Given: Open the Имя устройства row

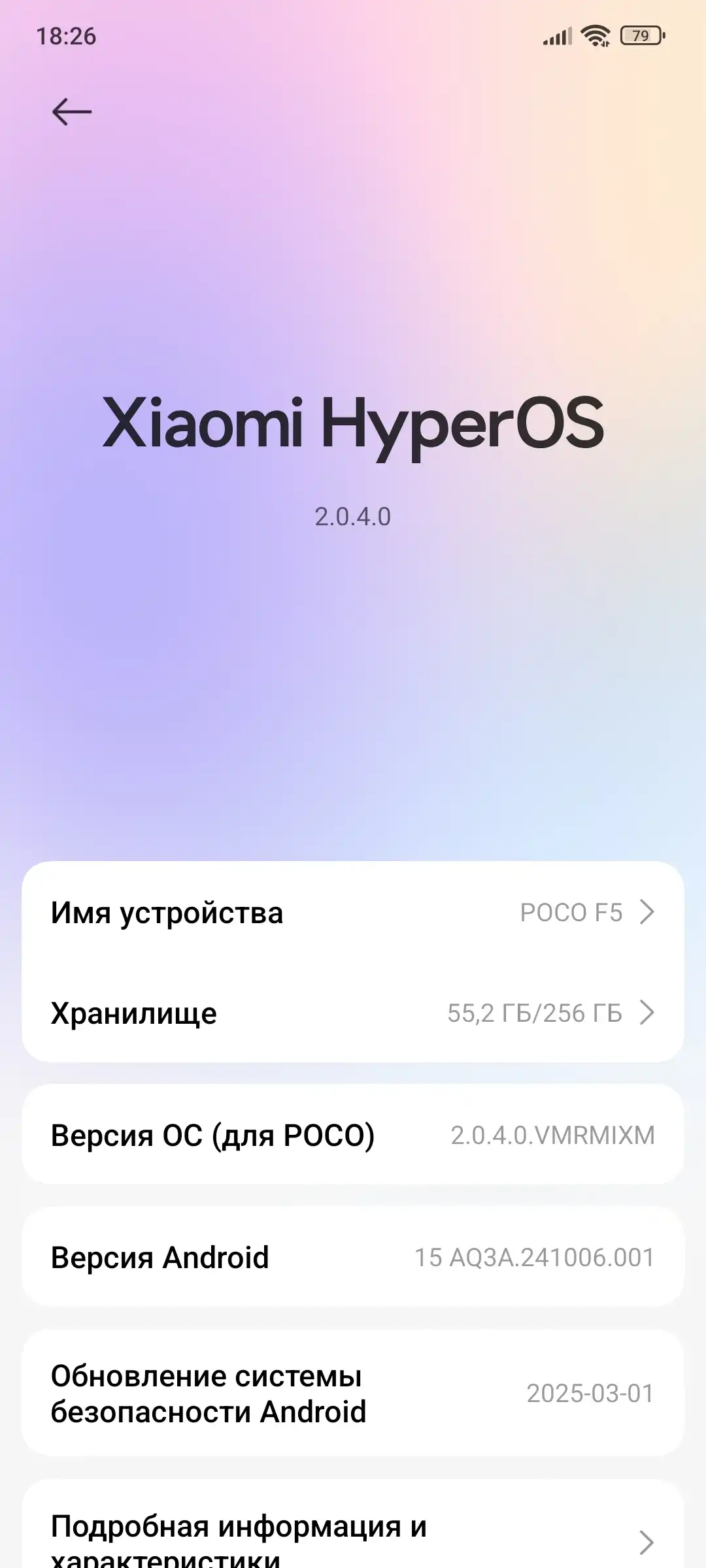Looking at the screenshot, I should (x=353, y=912).
